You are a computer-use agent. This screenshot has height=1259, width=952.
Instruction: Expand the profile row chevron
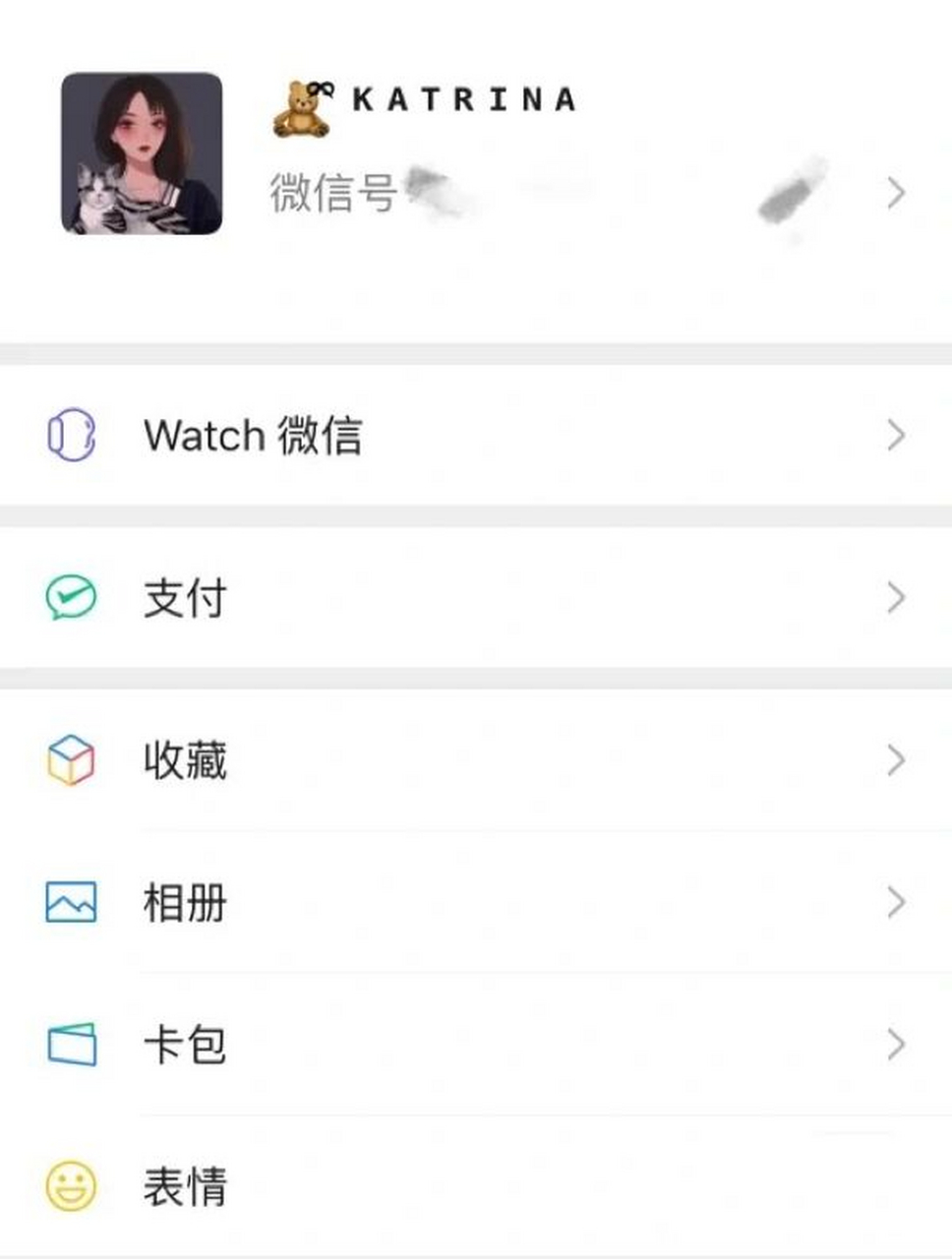(x=895, y=194)
